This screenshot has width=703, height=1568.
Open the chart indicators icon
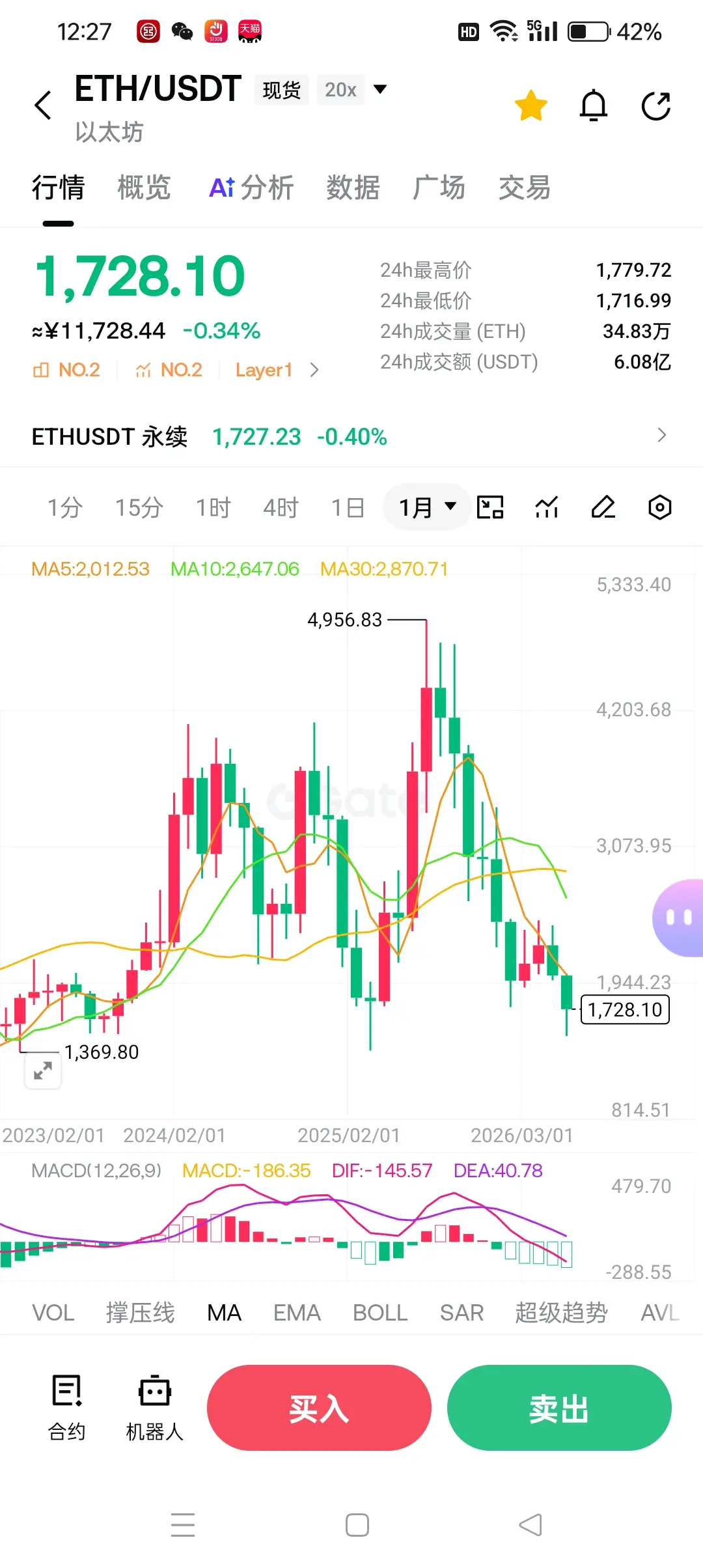[x=547, y=507]
